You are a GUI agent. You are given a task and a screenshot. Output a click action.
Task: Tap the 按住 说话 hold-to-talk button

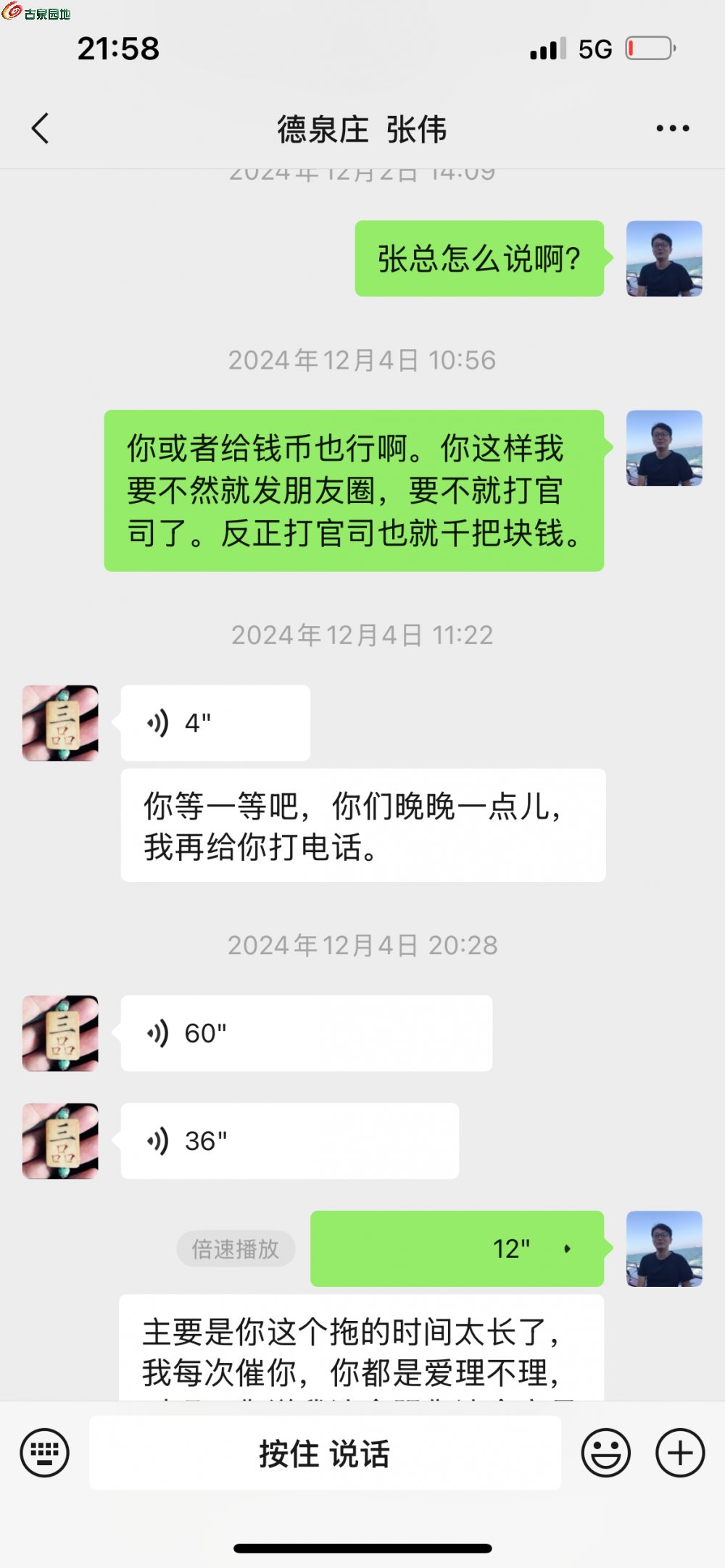point(325,1453)
